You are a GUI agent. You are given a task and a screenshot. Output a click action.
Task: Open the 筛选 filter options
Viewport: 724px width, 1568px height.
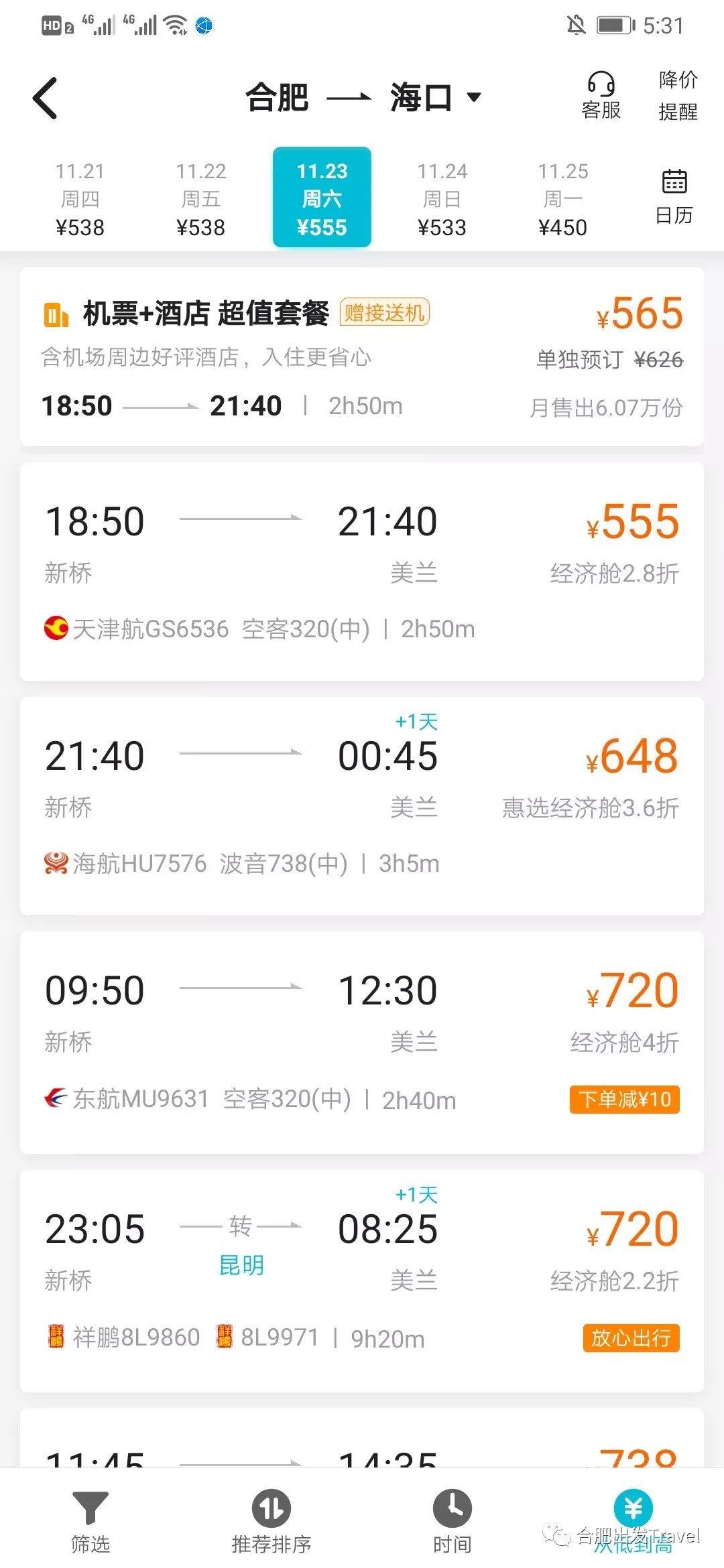[90, 1521]
